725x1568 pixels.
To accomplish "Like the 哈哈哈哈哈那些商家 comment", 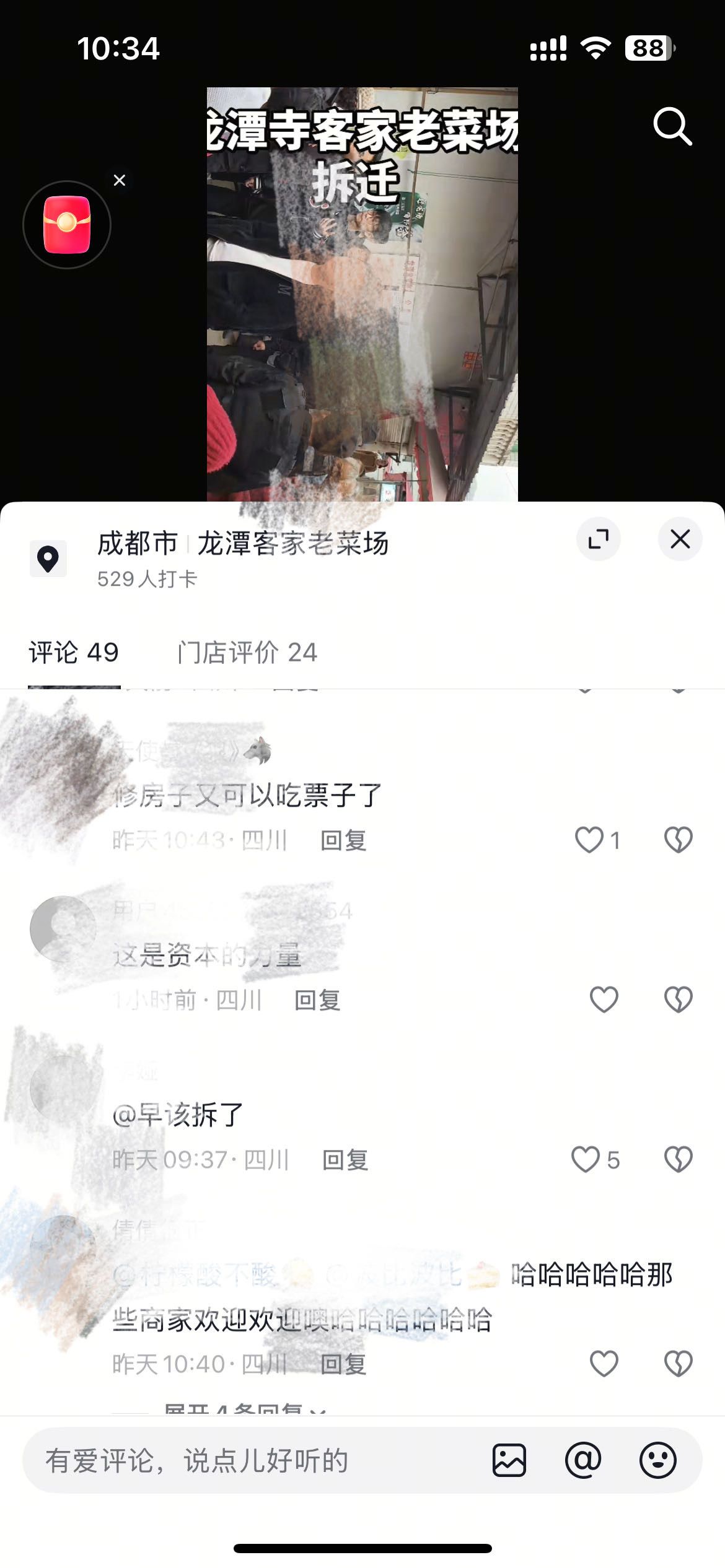I will coord(604,1364).
